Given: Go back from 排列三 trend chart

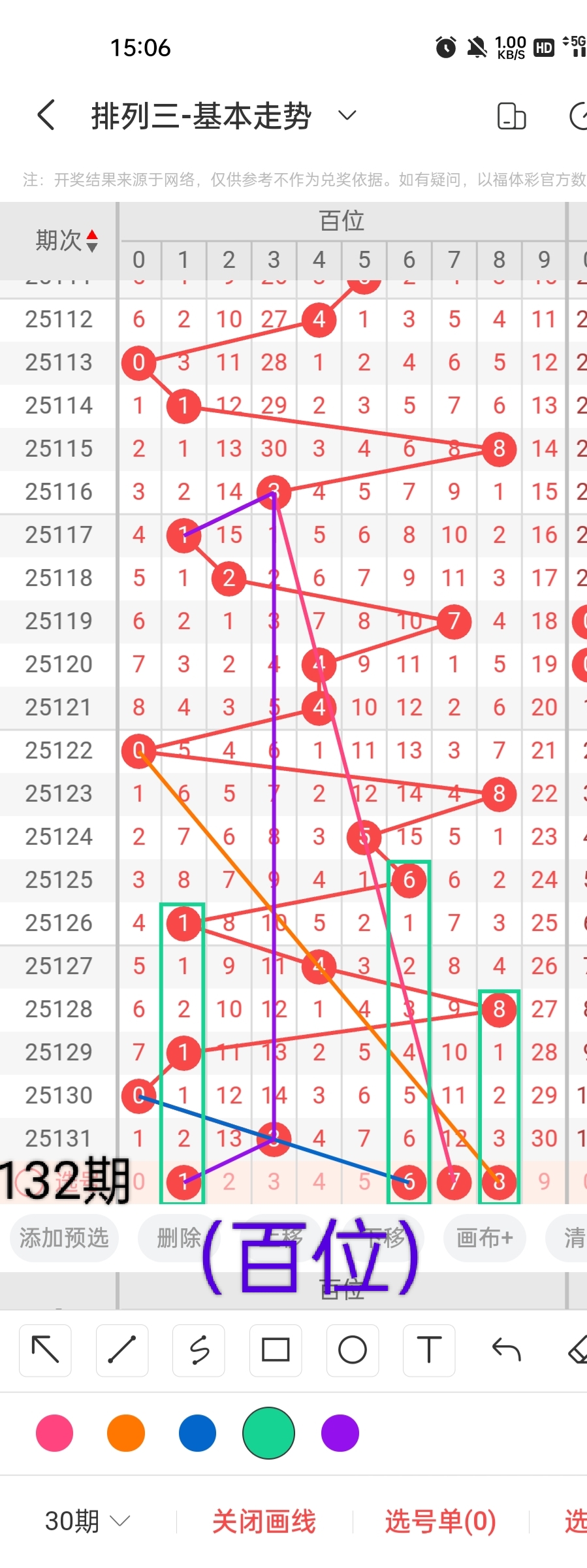Looking at the screenshot, I should (46, 116).
